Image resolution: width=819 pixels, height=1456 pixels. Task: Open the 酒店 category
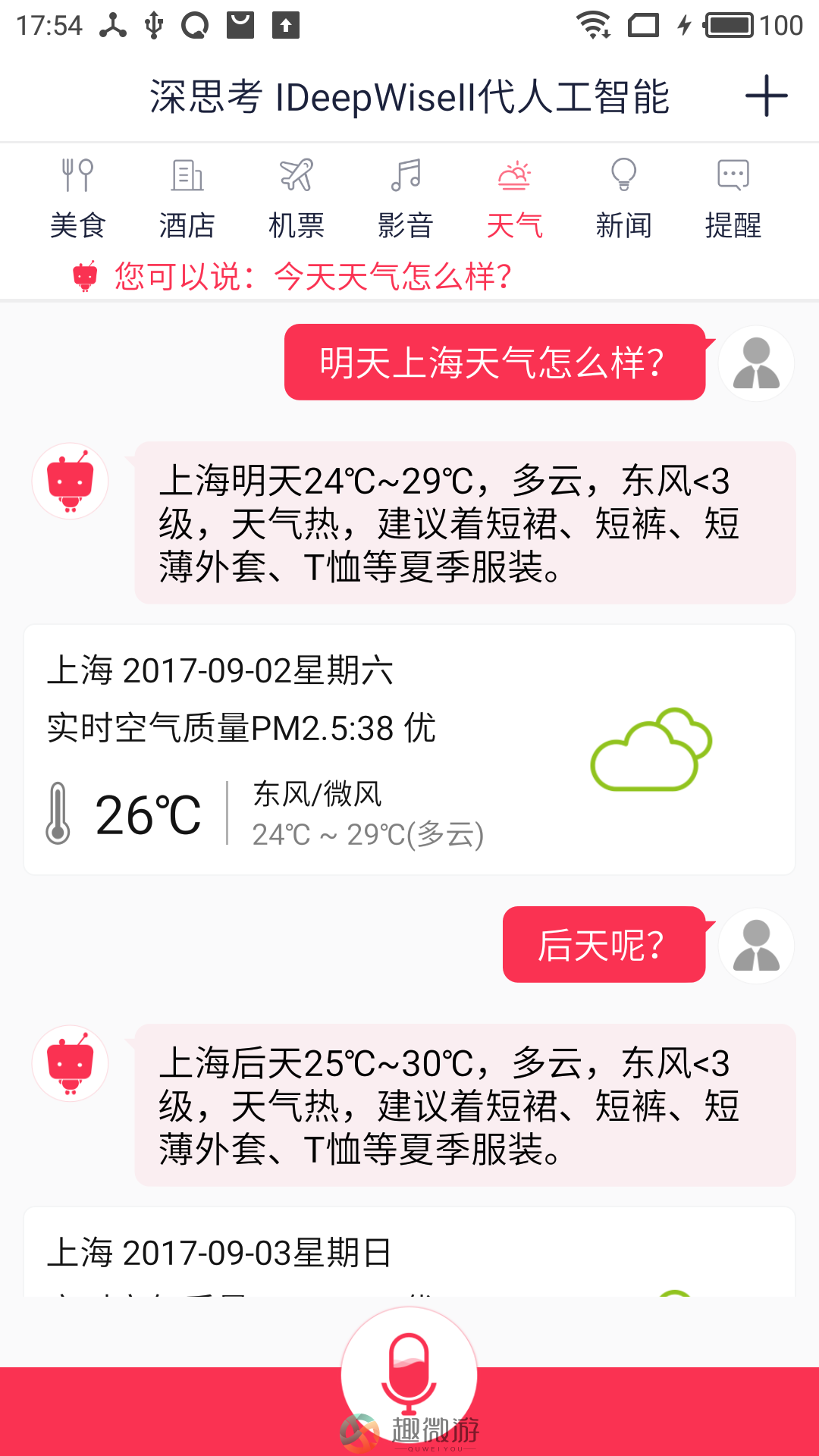coord(187,199)
